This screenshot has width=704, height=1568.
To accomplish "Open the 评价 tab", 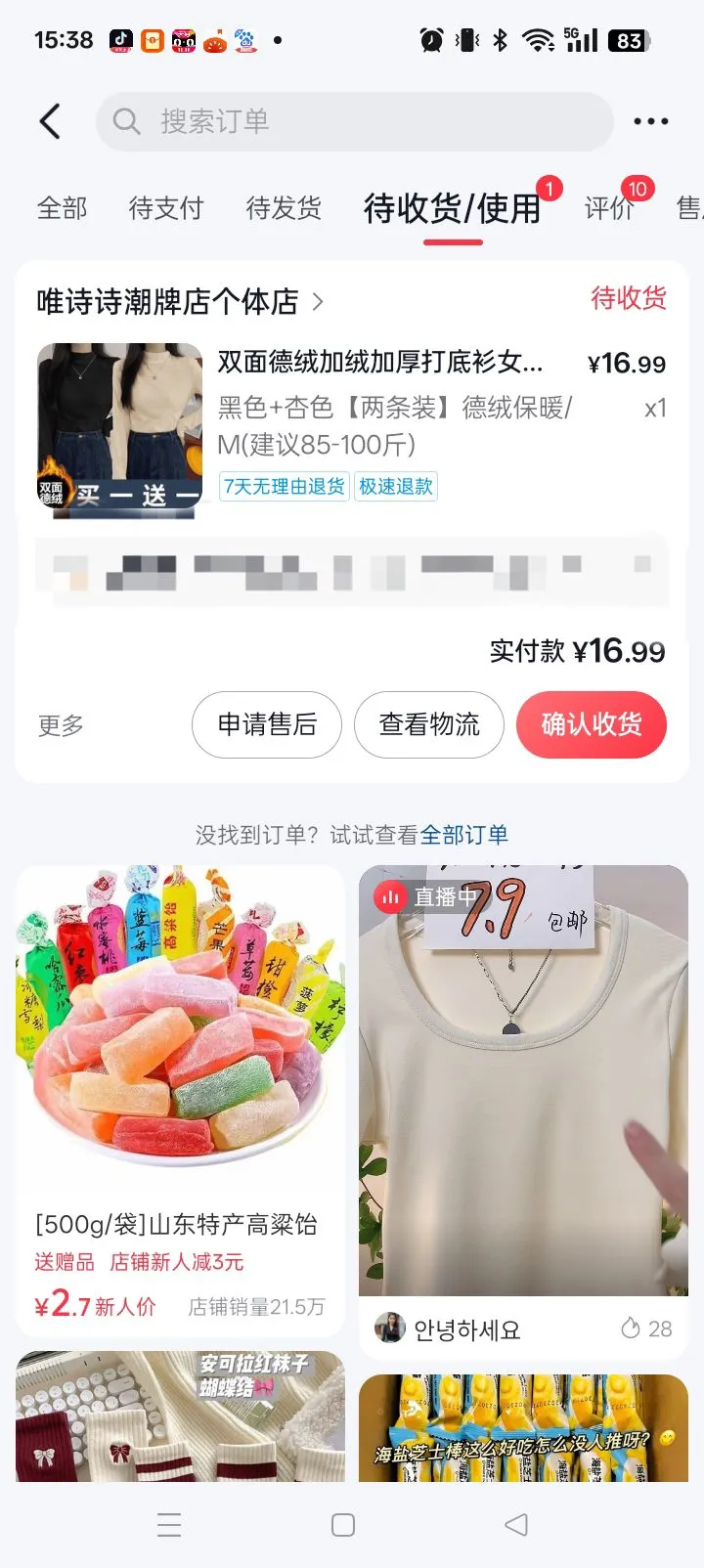I will point(609,208).
